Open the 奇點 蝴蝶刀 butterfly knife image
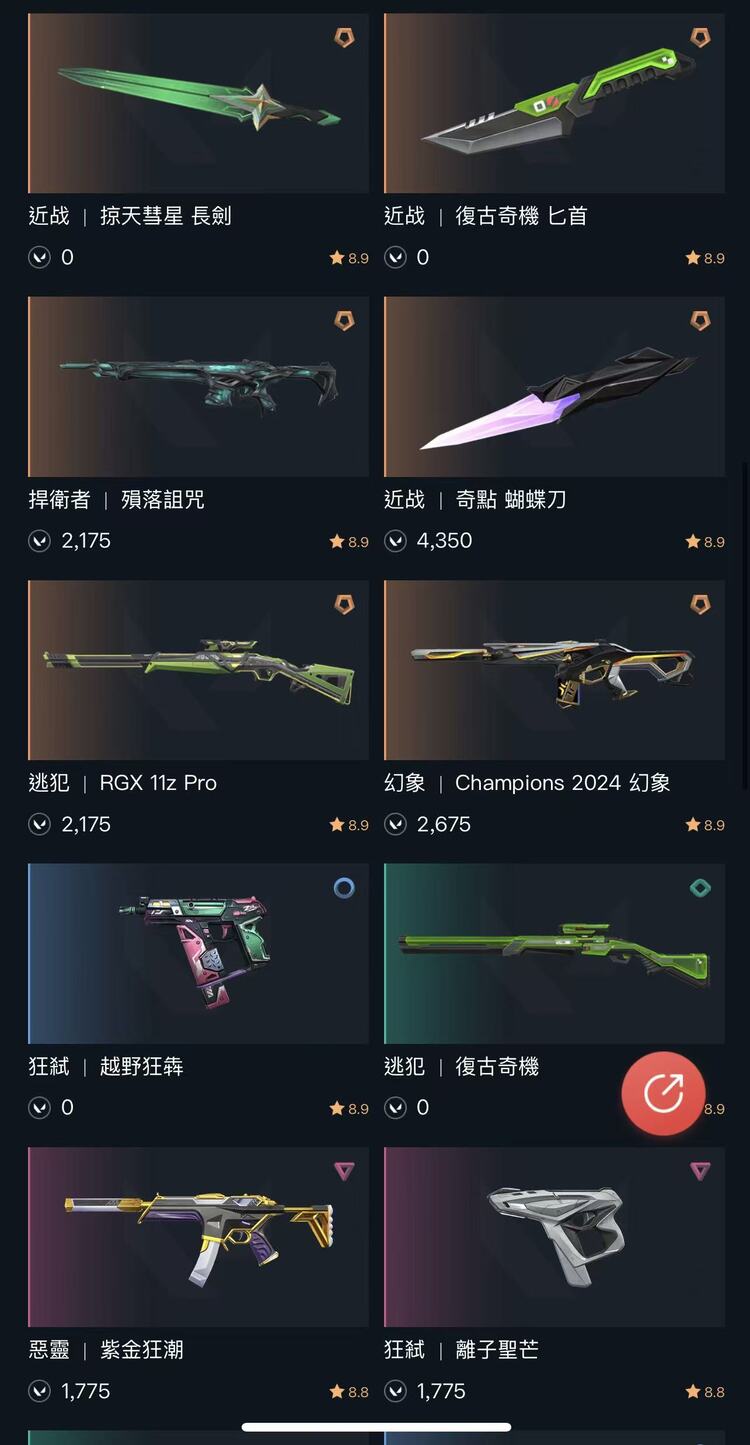Screen dimensions: 750x1445 click(x=553, y=387)
